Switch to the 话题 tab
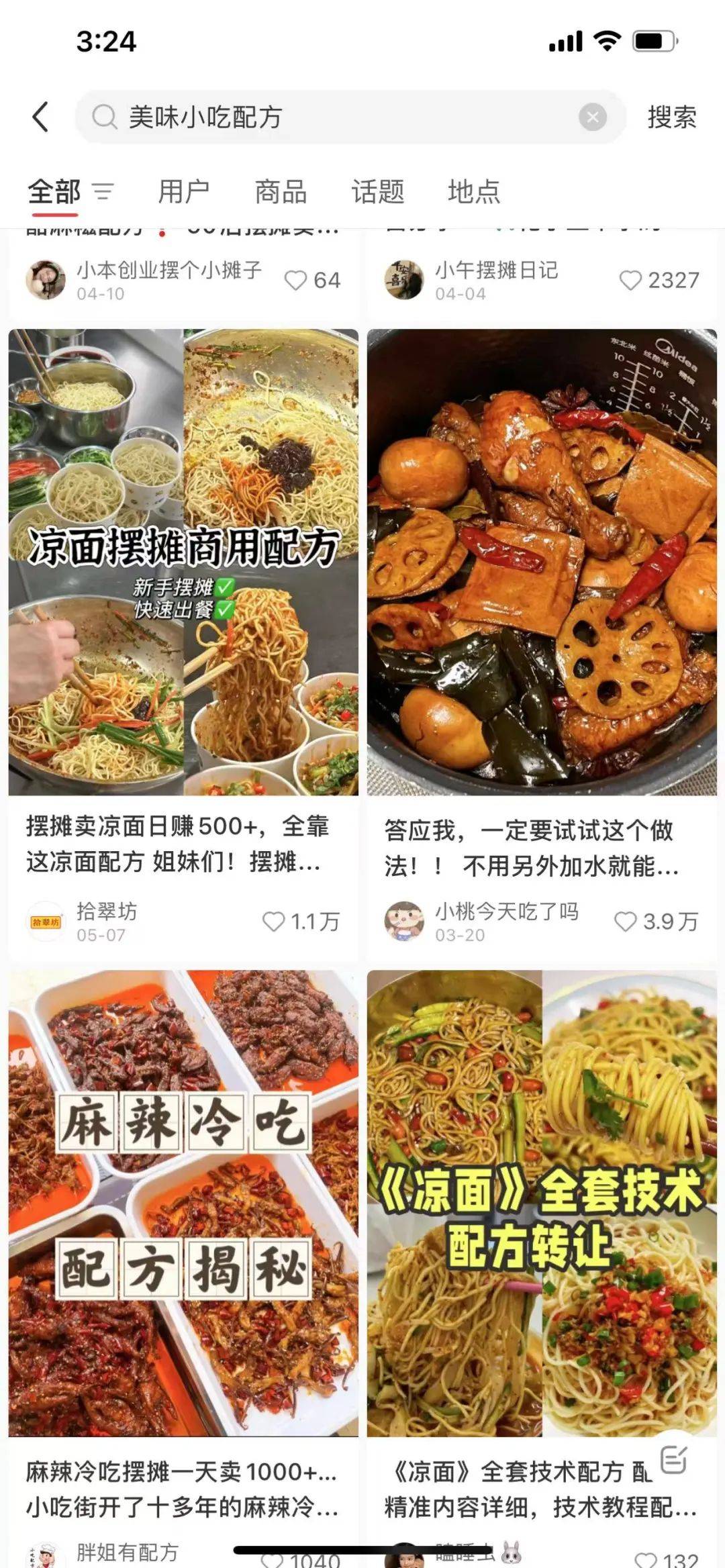725x1568 pixels. [x=378, y=192]
